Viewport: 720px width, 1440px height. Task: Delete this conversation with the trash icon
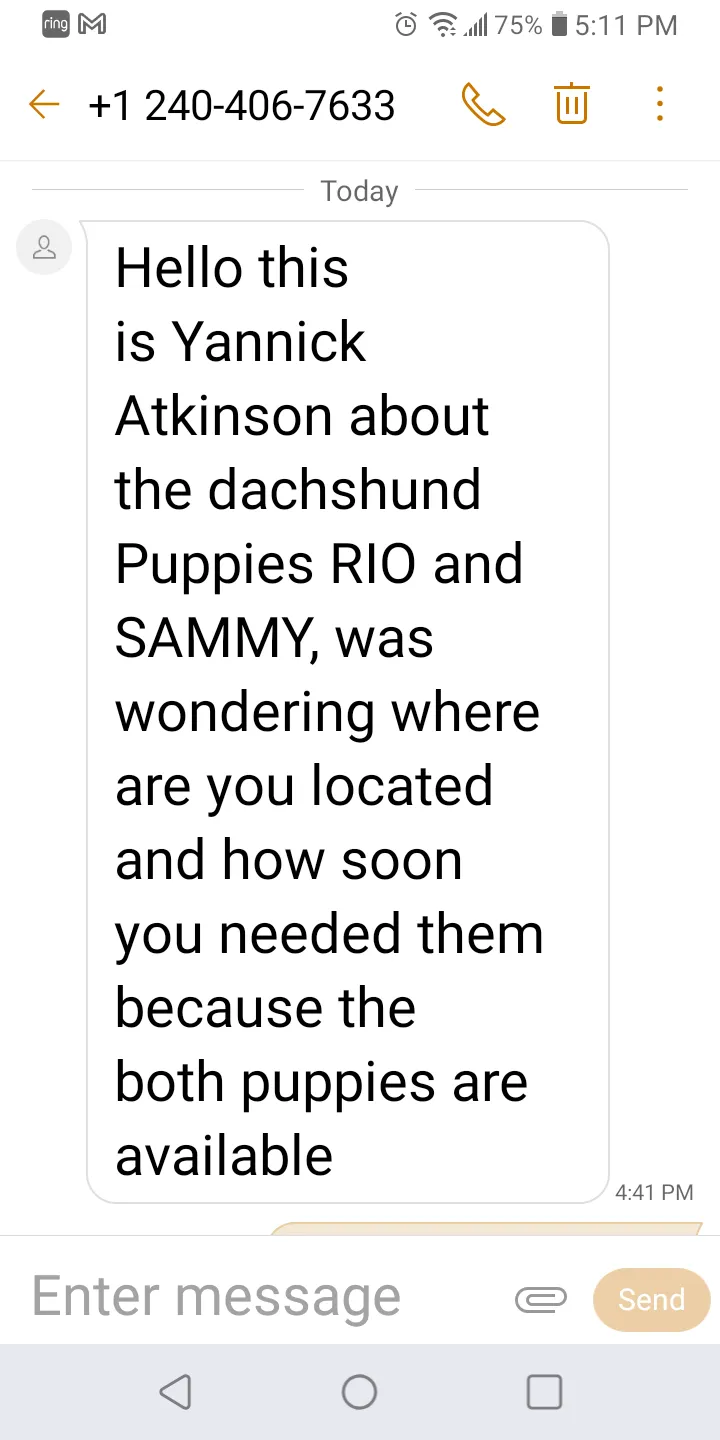click(x=572, y=104)
